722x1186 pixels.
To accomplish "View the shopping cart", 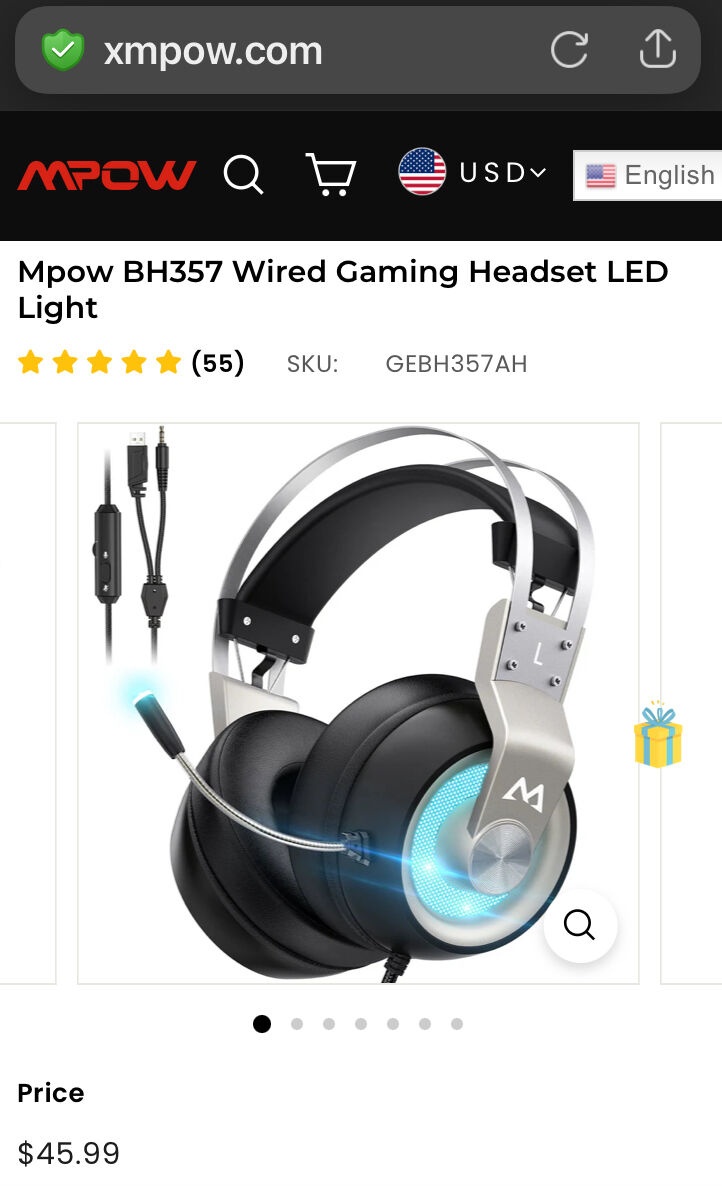I will (x=330, y=174).
